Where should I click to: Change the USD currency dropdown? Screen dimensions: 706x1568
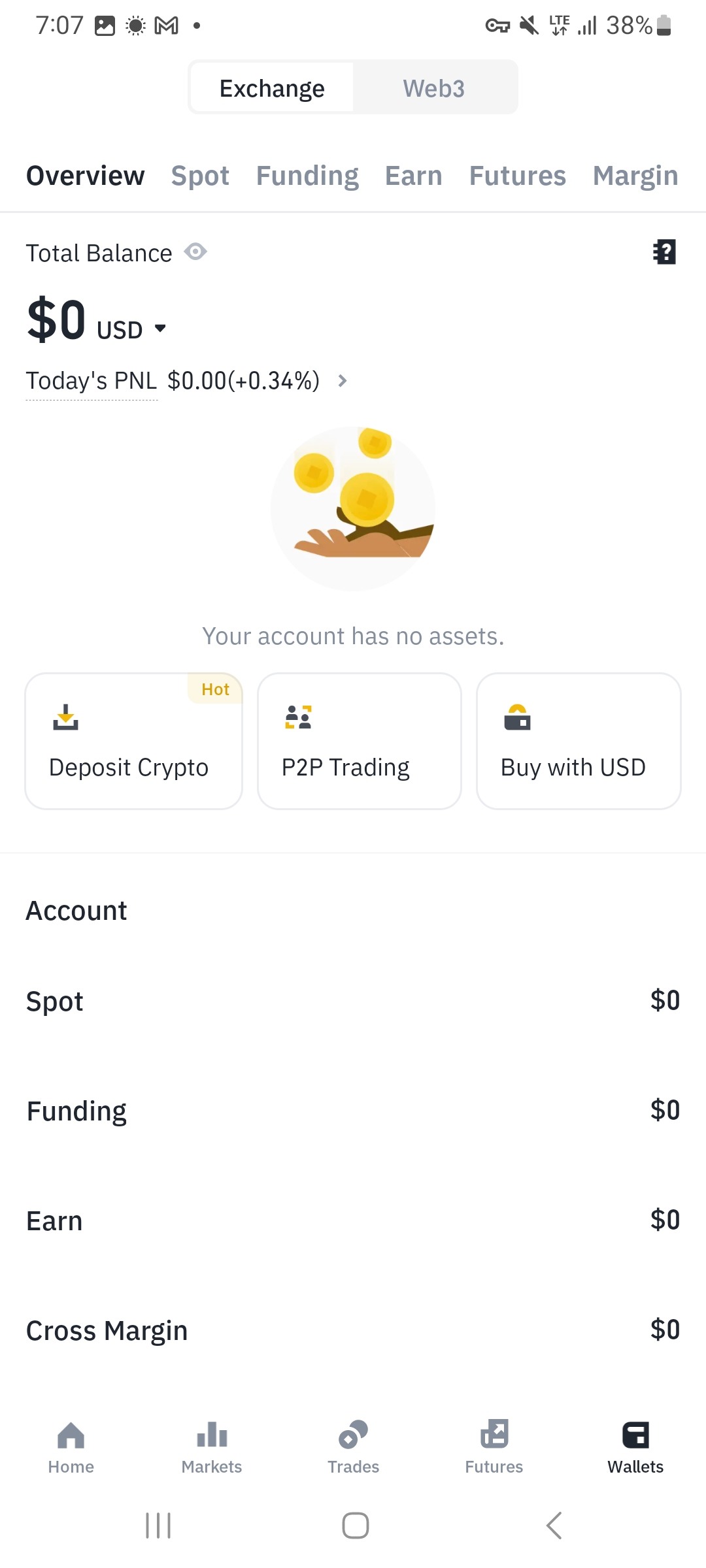(x=131, y=329)
